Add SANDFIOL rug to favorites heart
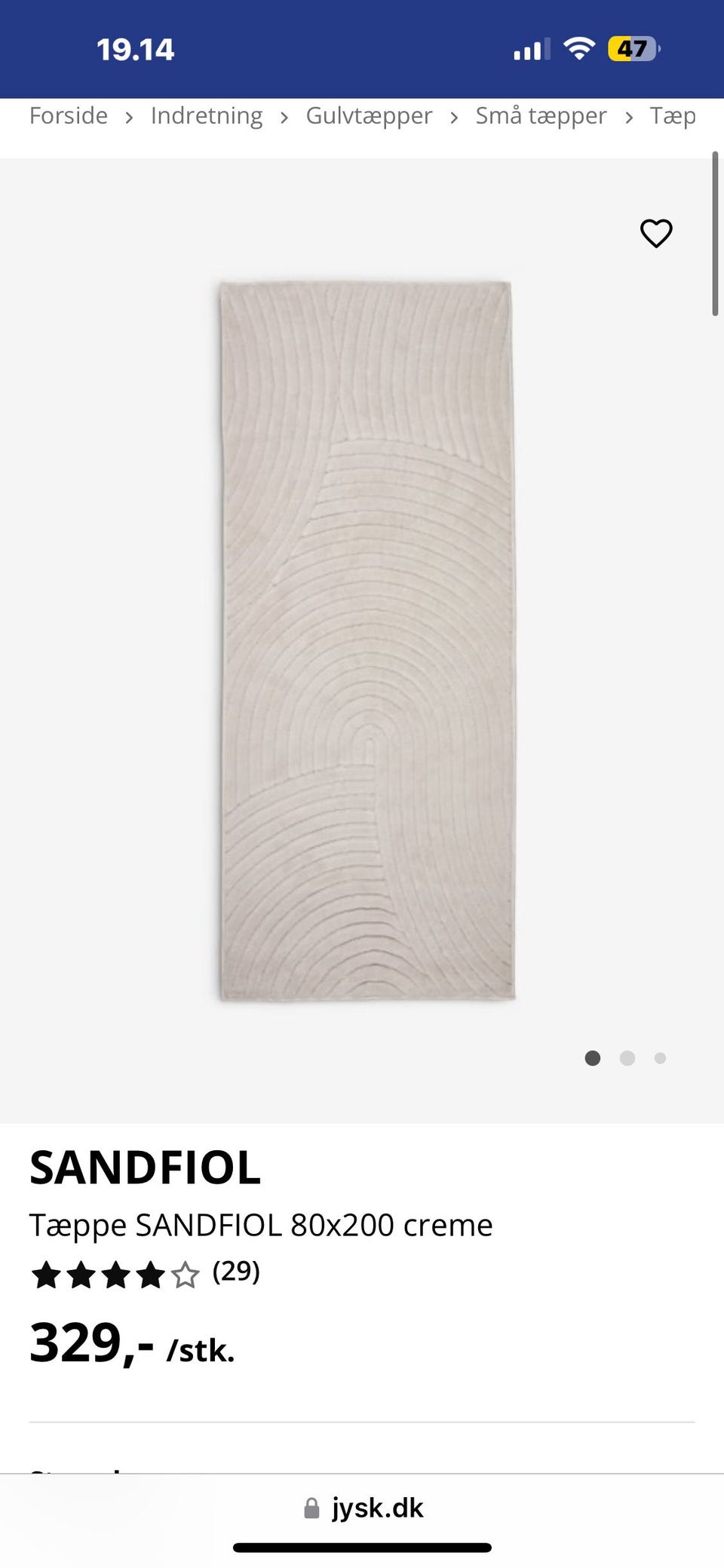 pos(656,233)
